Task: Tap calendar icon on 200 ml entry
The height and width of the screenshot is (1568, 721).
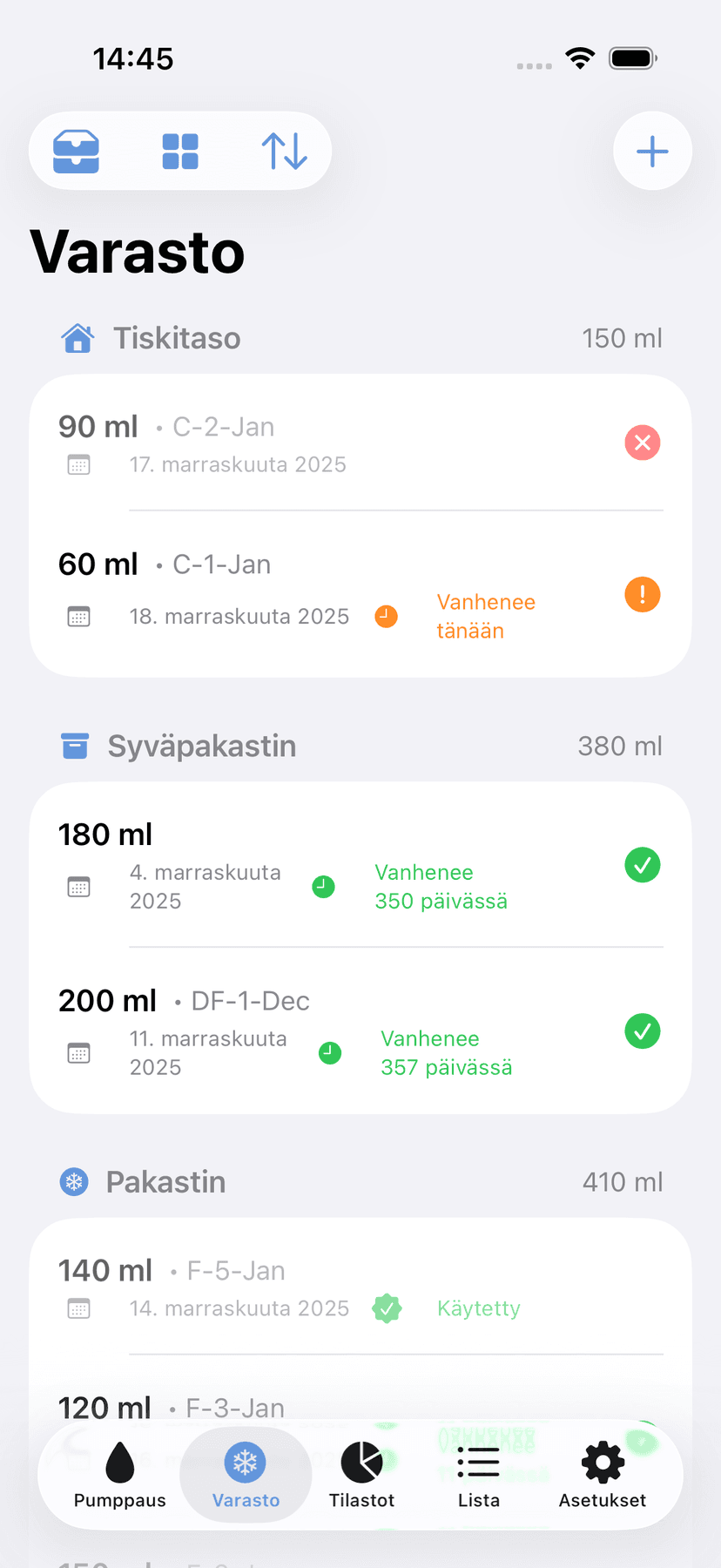Action: coord(79,1052)
